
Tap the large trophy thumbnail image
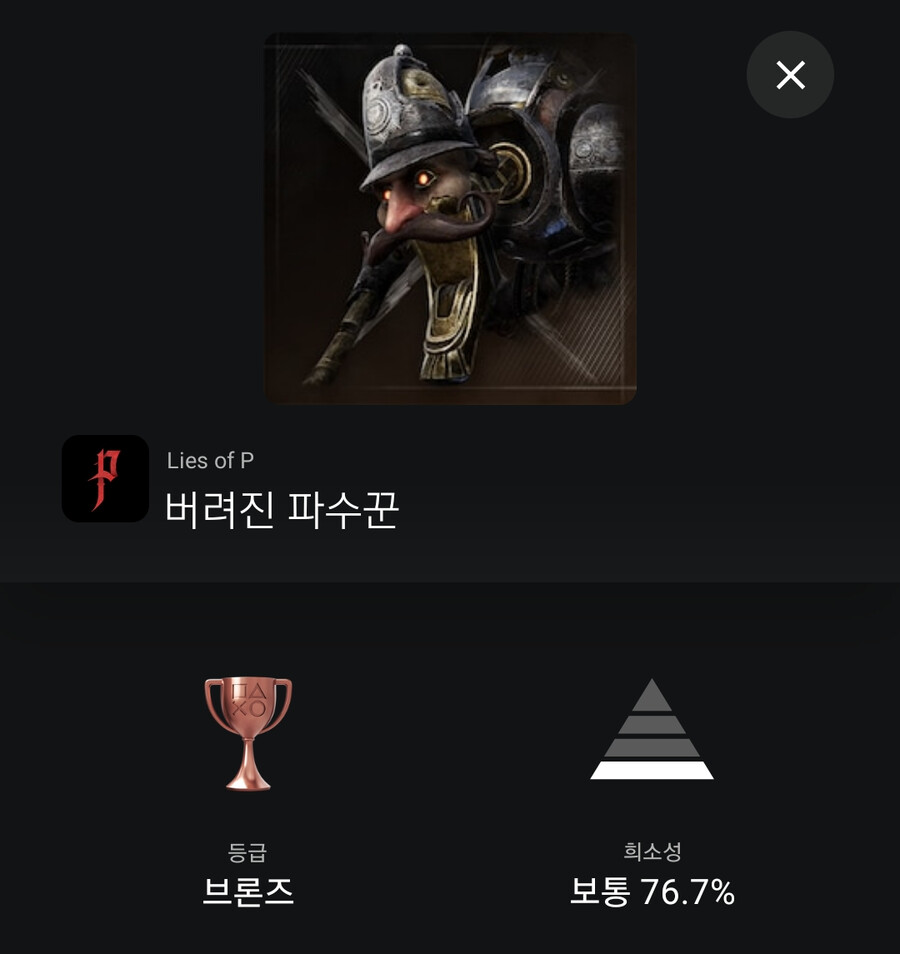448,217
